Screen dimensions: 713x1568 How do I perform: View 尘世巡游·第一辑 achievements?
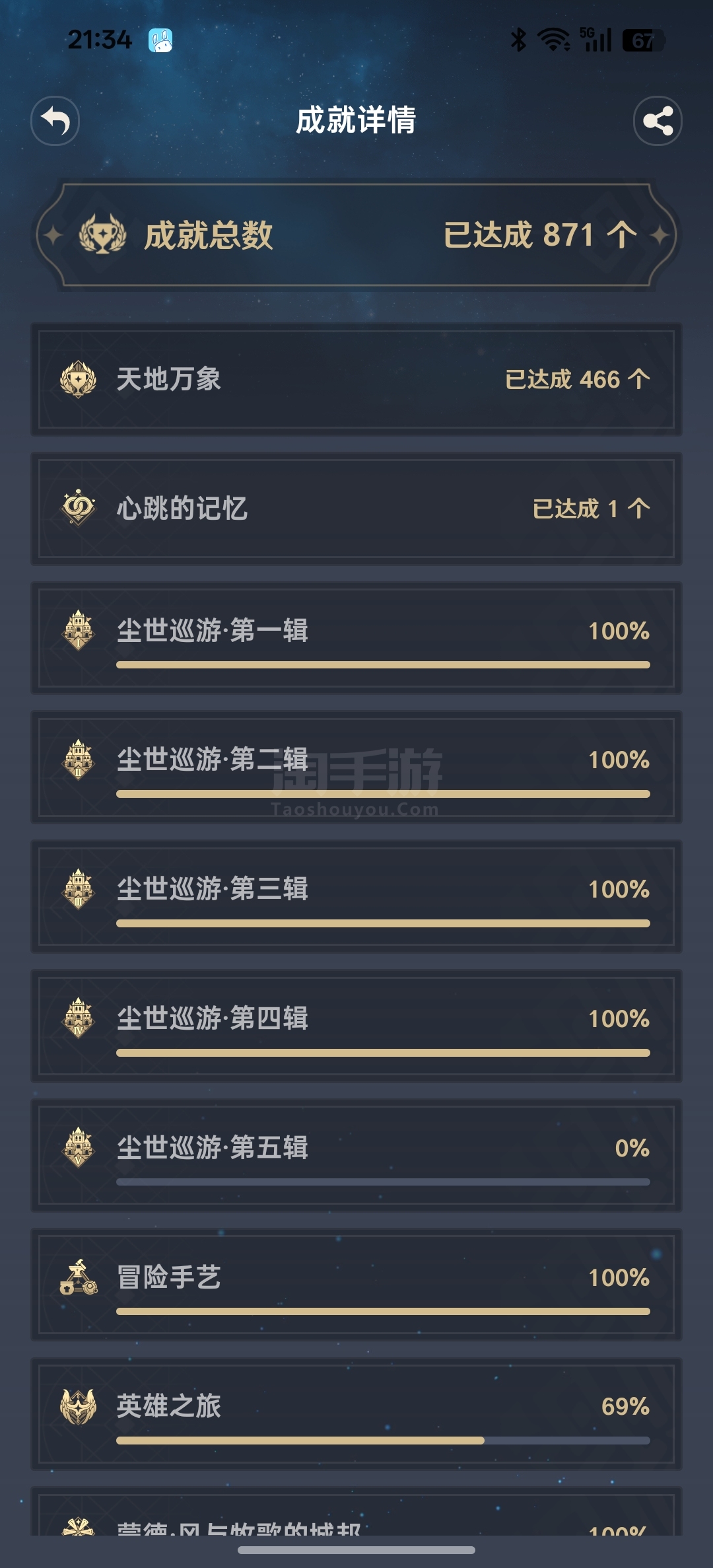pos(356,638)
